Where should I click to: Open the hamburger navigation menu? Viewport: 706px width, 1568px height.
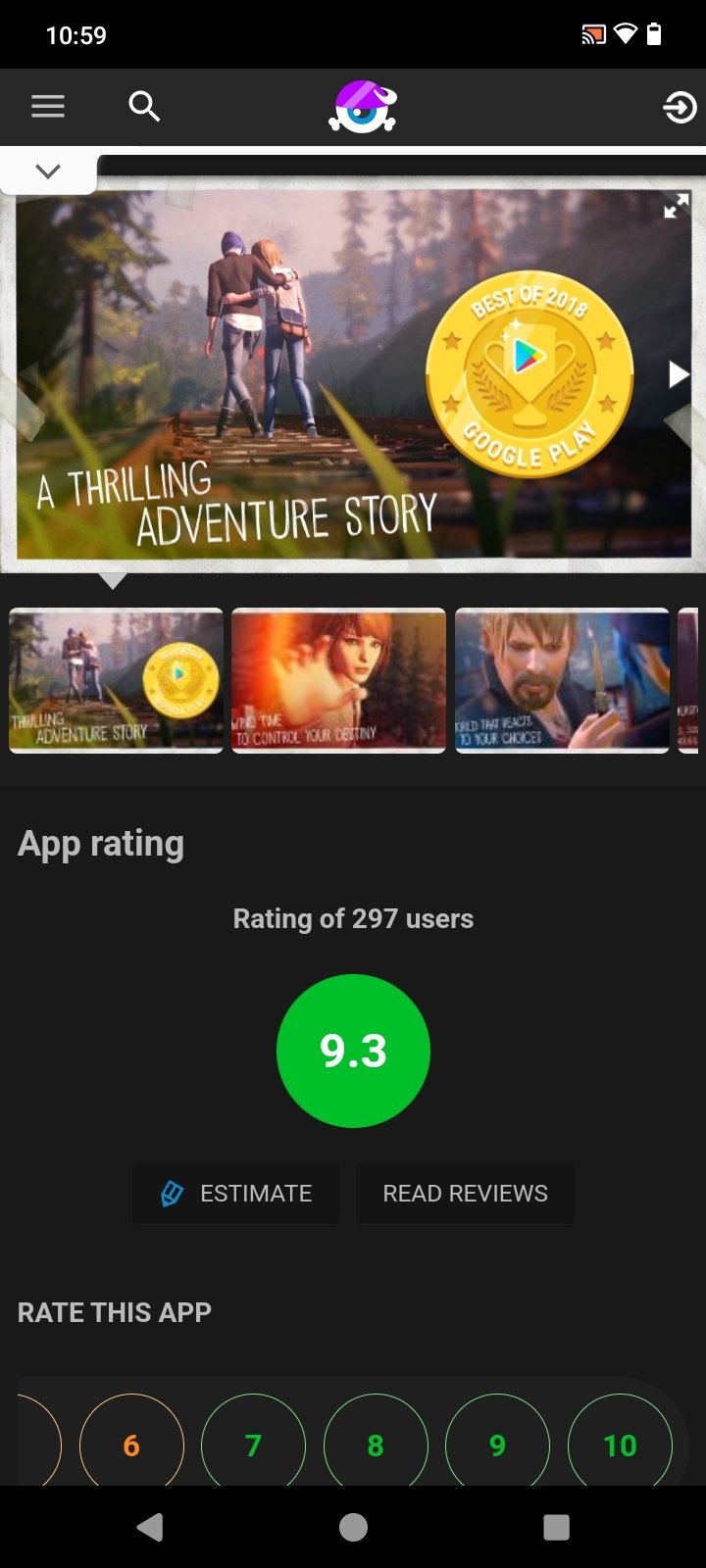pos(47,106)
